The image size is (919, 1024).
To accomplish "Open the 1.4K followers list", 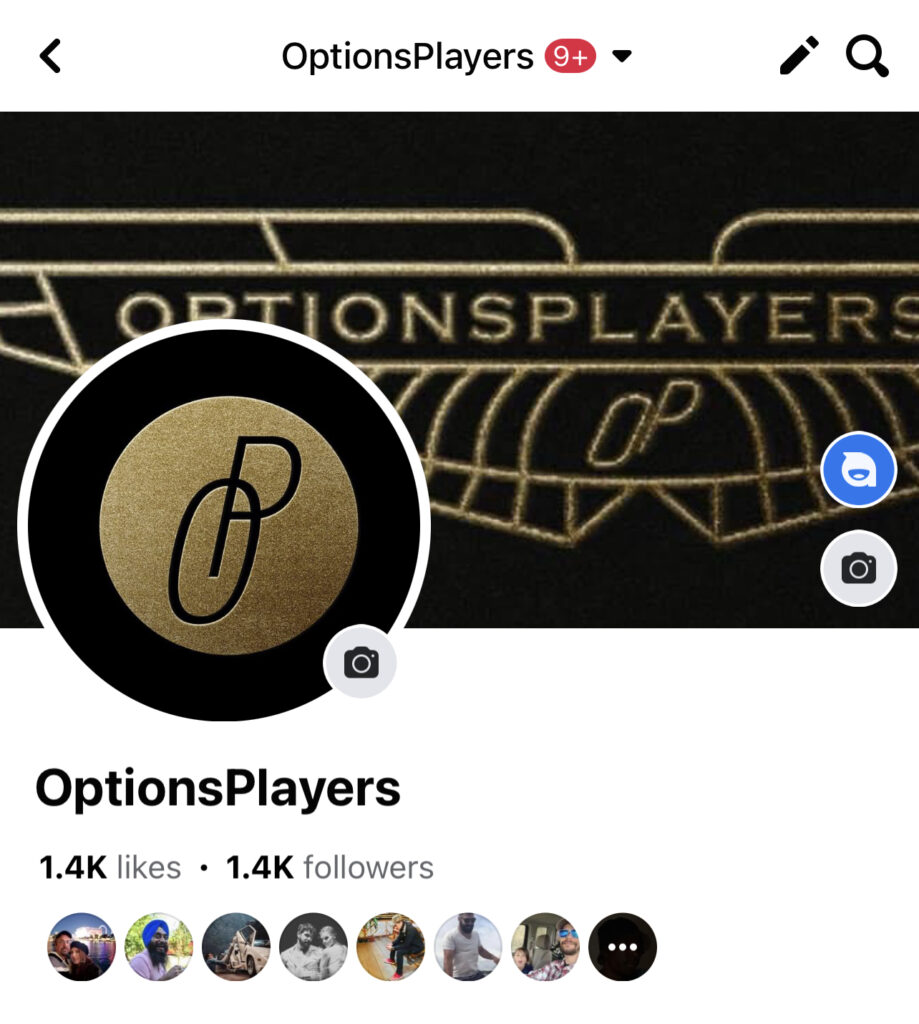I will (x=330, y=867).
